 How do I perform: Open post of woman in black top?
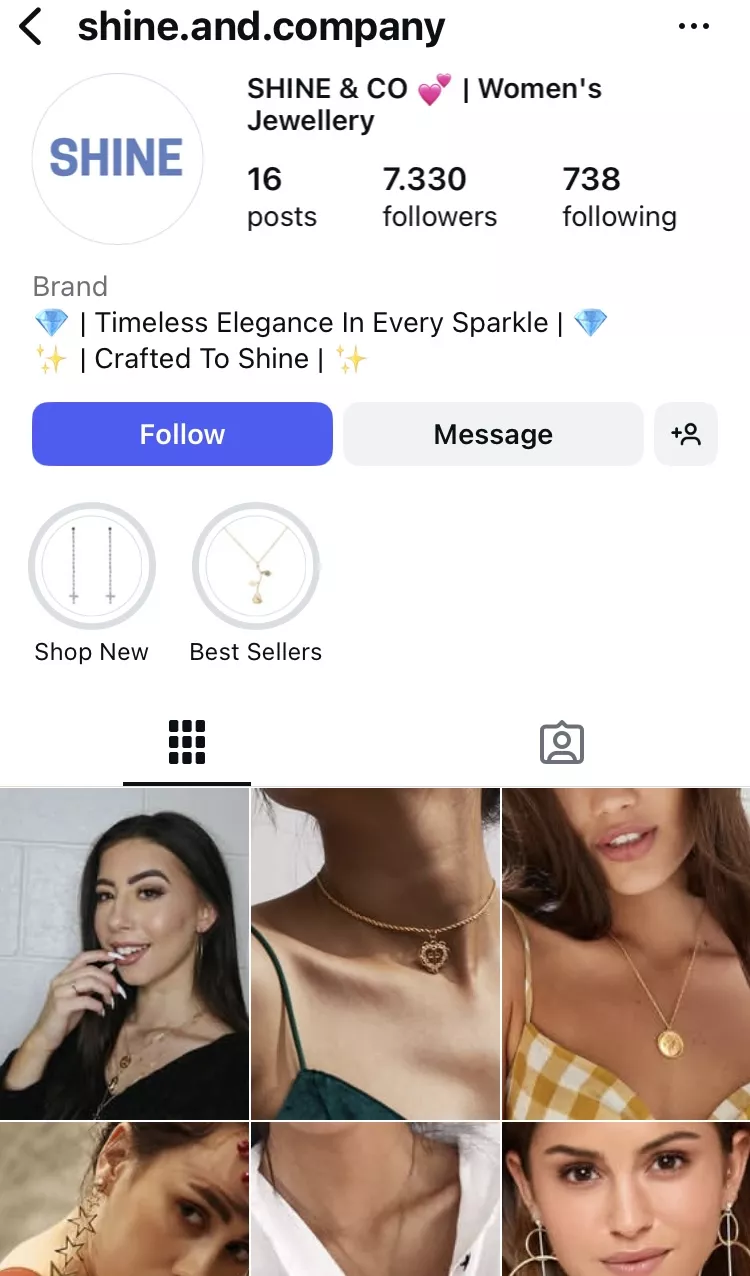coord(124,953)
